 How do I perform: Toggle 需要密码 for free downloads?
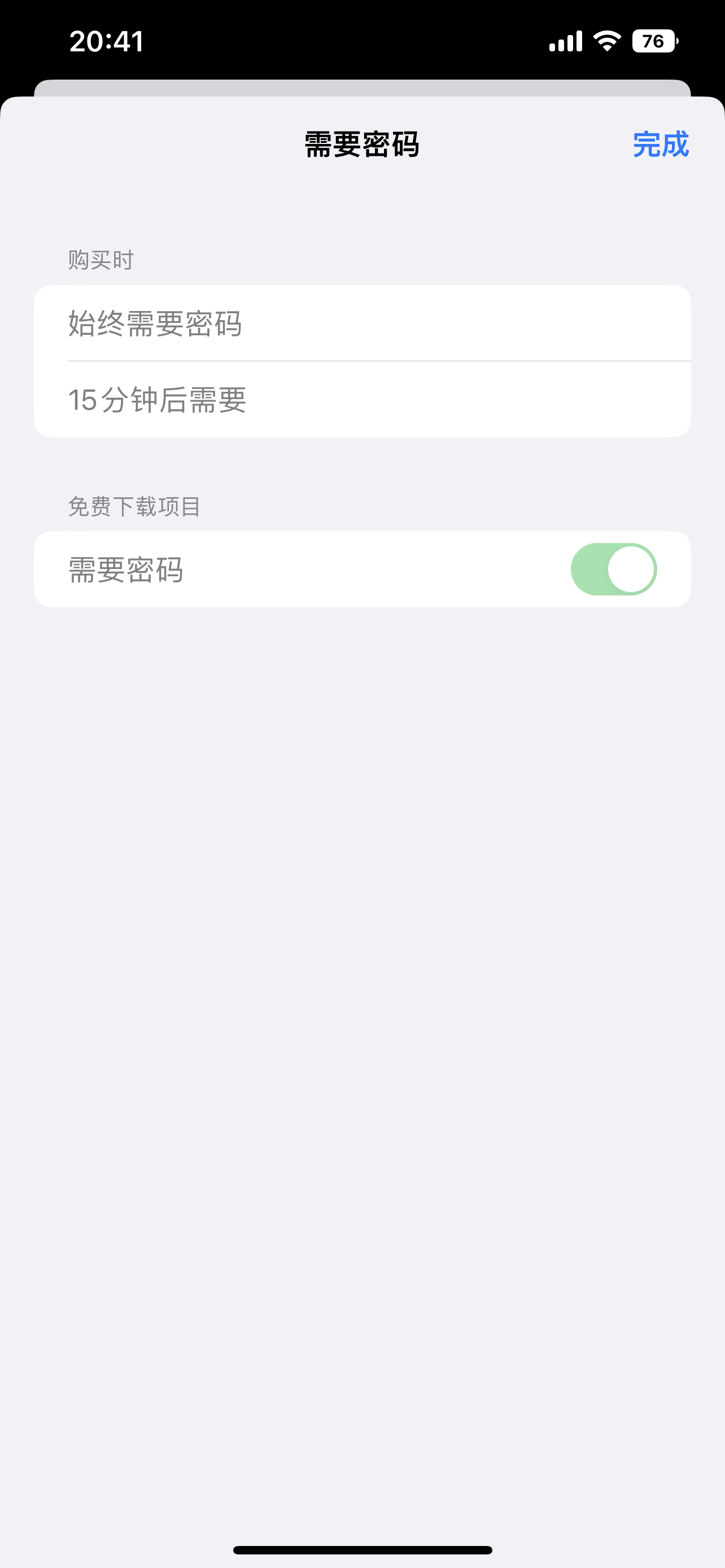(613, 569)
